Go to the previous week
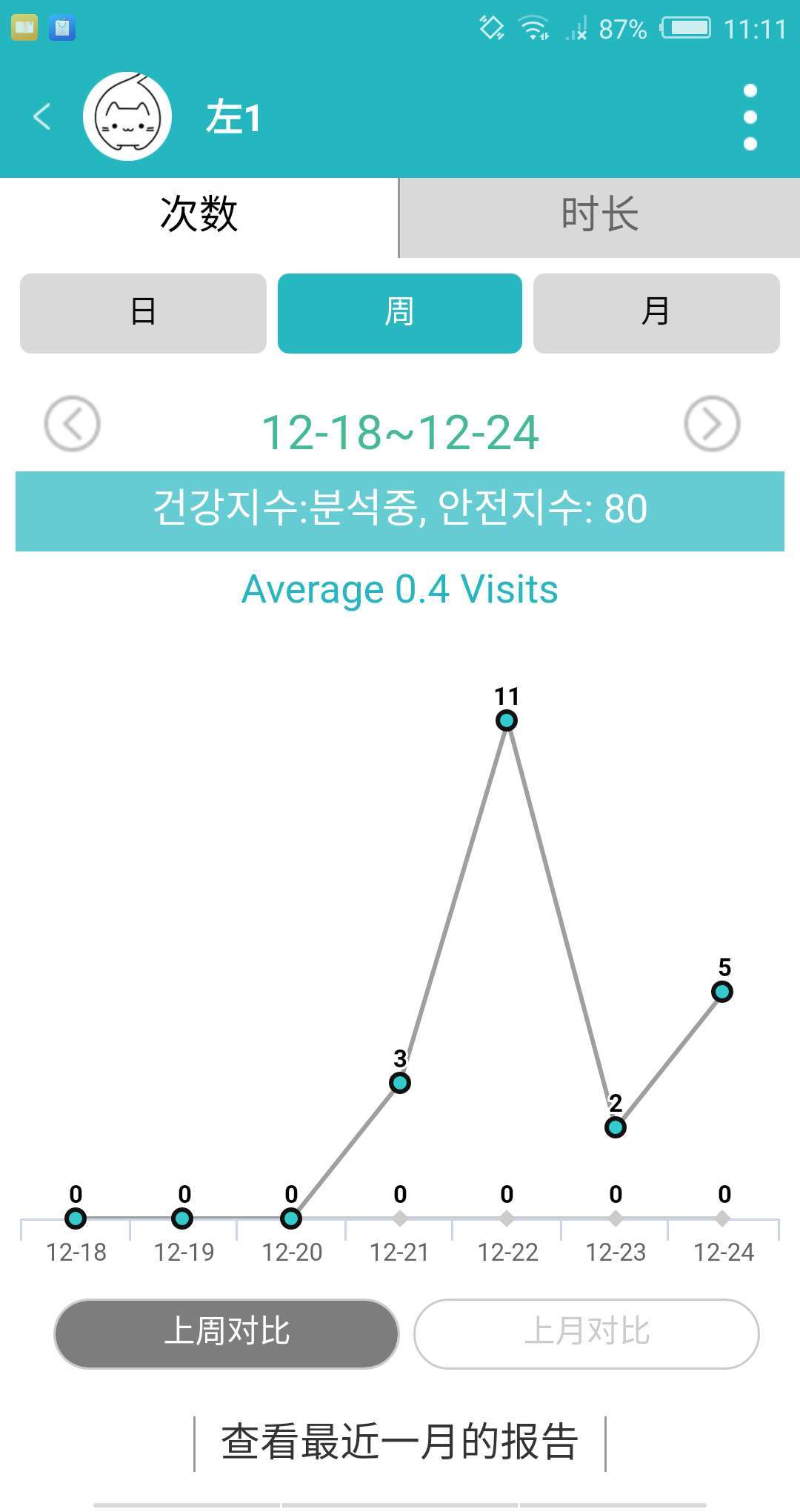The image size is (800, 1512). (x=72, y=424)
